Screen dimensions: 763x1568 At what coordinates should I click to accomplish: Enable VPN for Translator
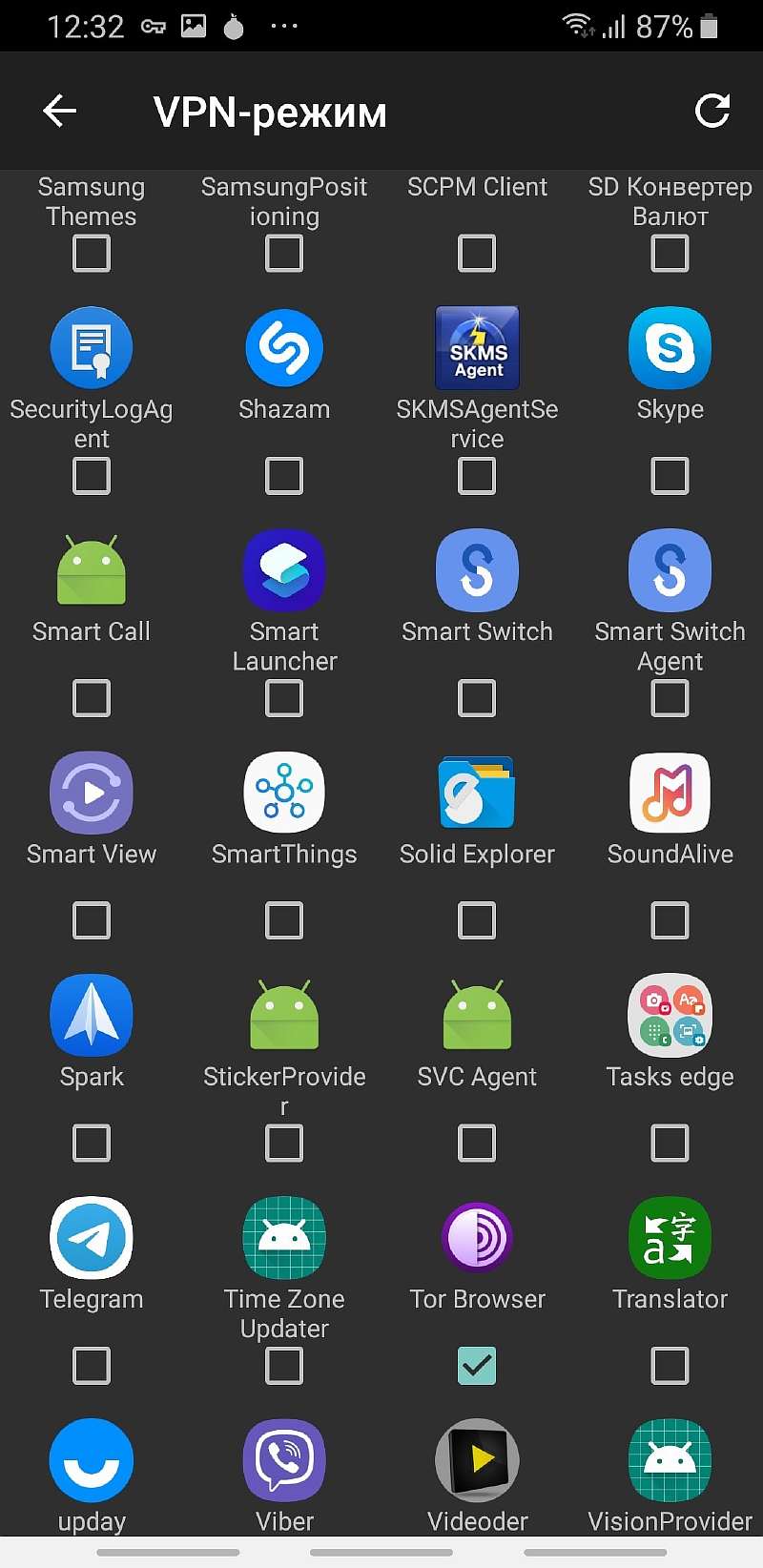[x=670, y=1366]
